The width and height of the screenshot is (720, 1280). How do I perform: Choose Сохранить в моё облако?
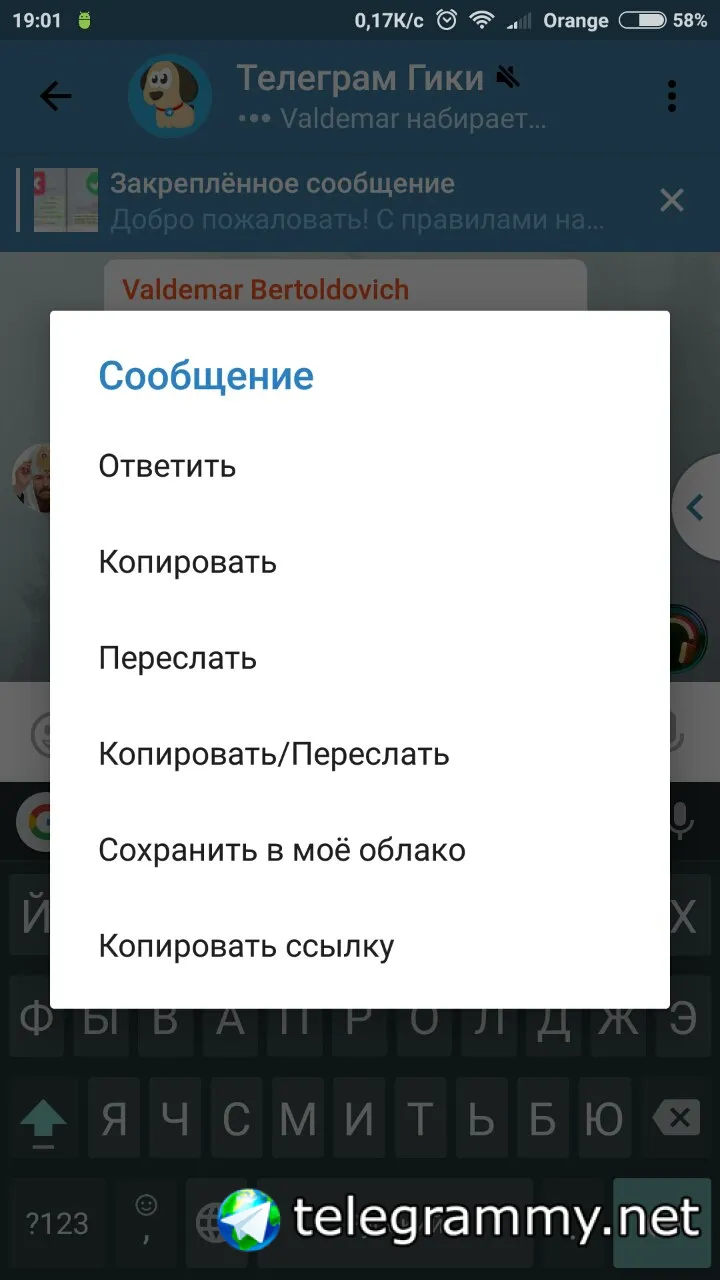point(281,851)
